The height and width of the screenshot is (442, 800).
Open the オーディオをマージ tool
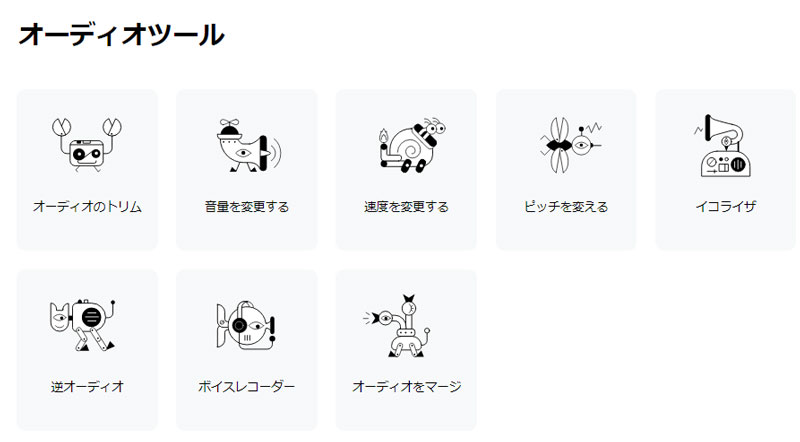[x=406, y=349]
